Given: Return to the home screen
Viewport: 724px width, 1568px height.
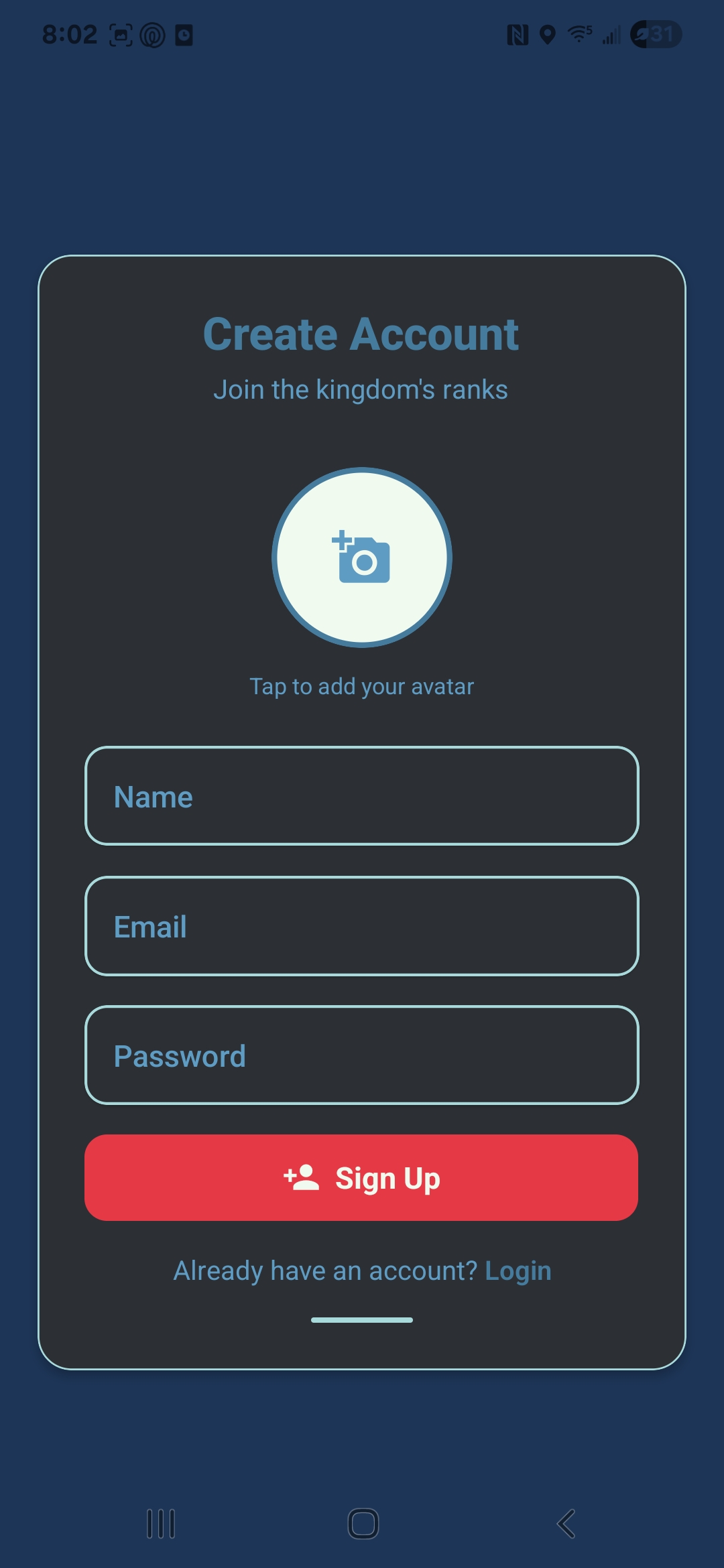Looking at the screenshot, I should (x=363, y=1524).
